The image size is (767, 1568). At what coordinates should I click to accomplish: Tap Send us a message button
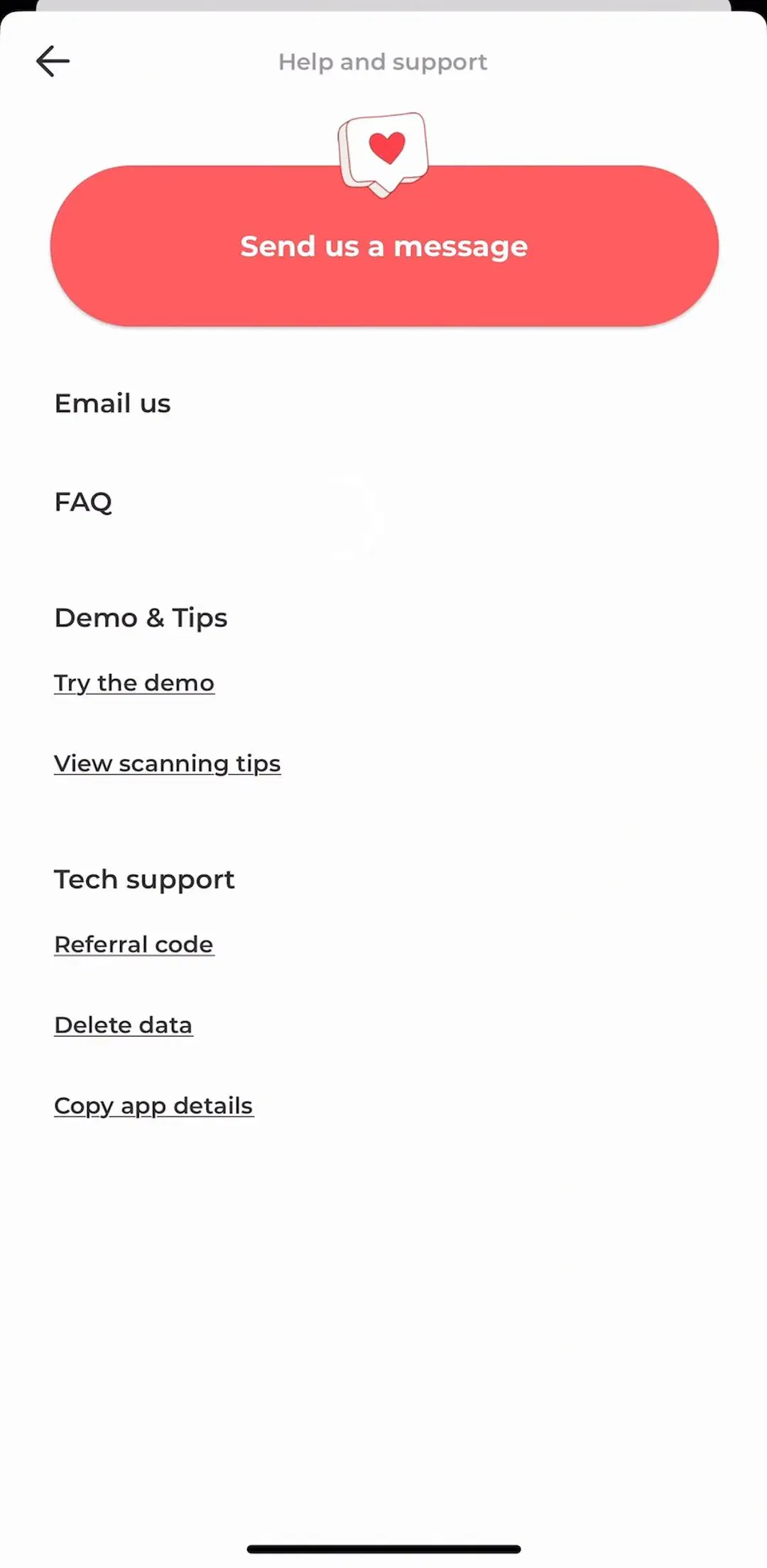pos(384,246)
